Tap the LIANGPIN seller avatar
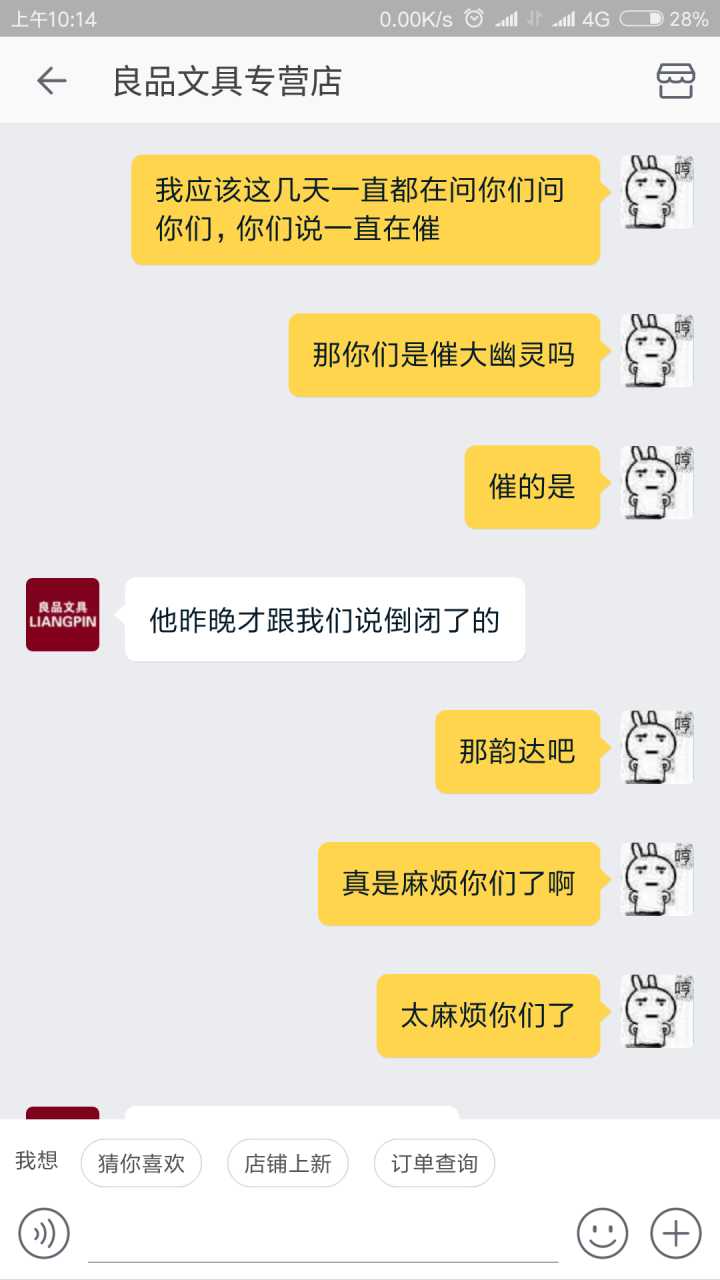720x1280 pixels. [x=63, y=615]
